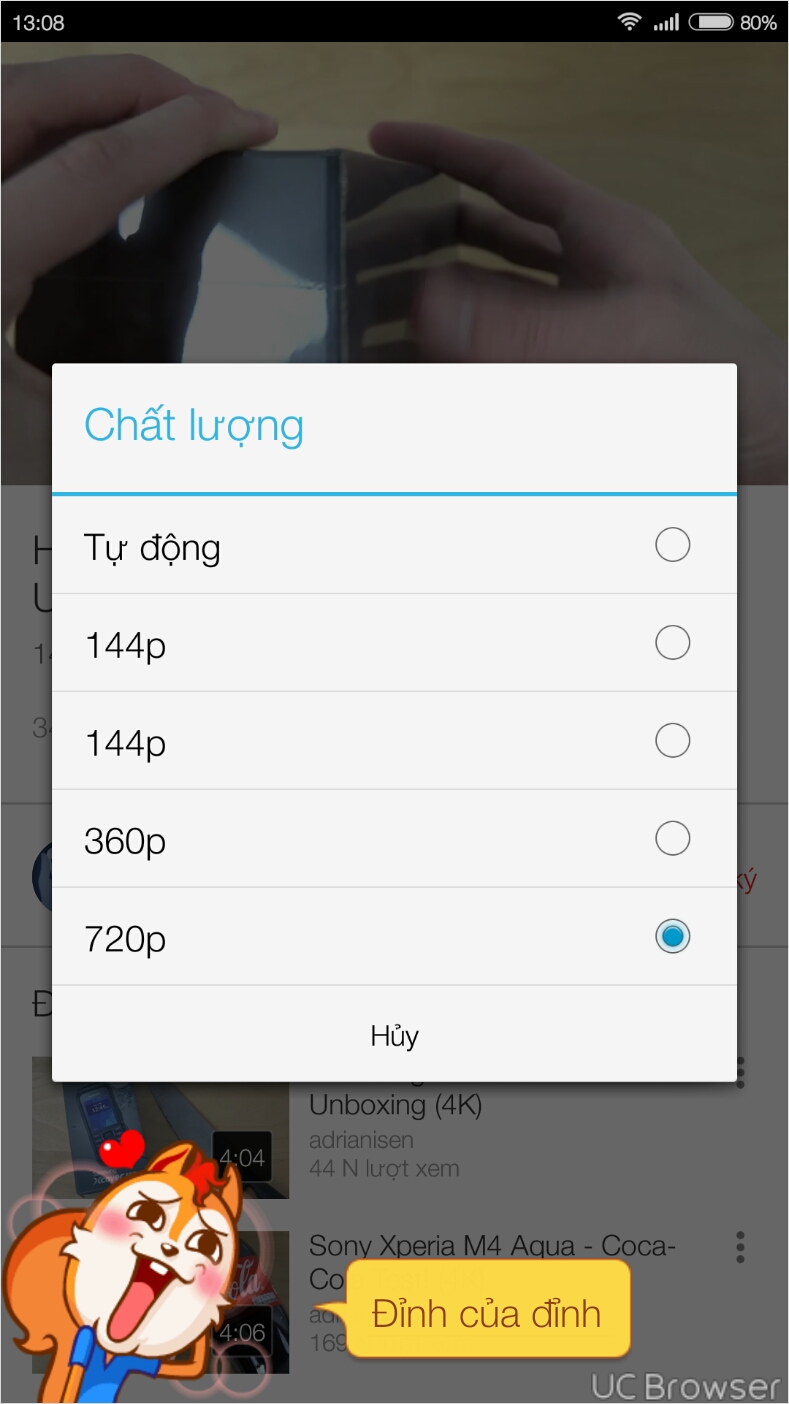Tap Hủy to cancel the dialog

(394, 1035)
